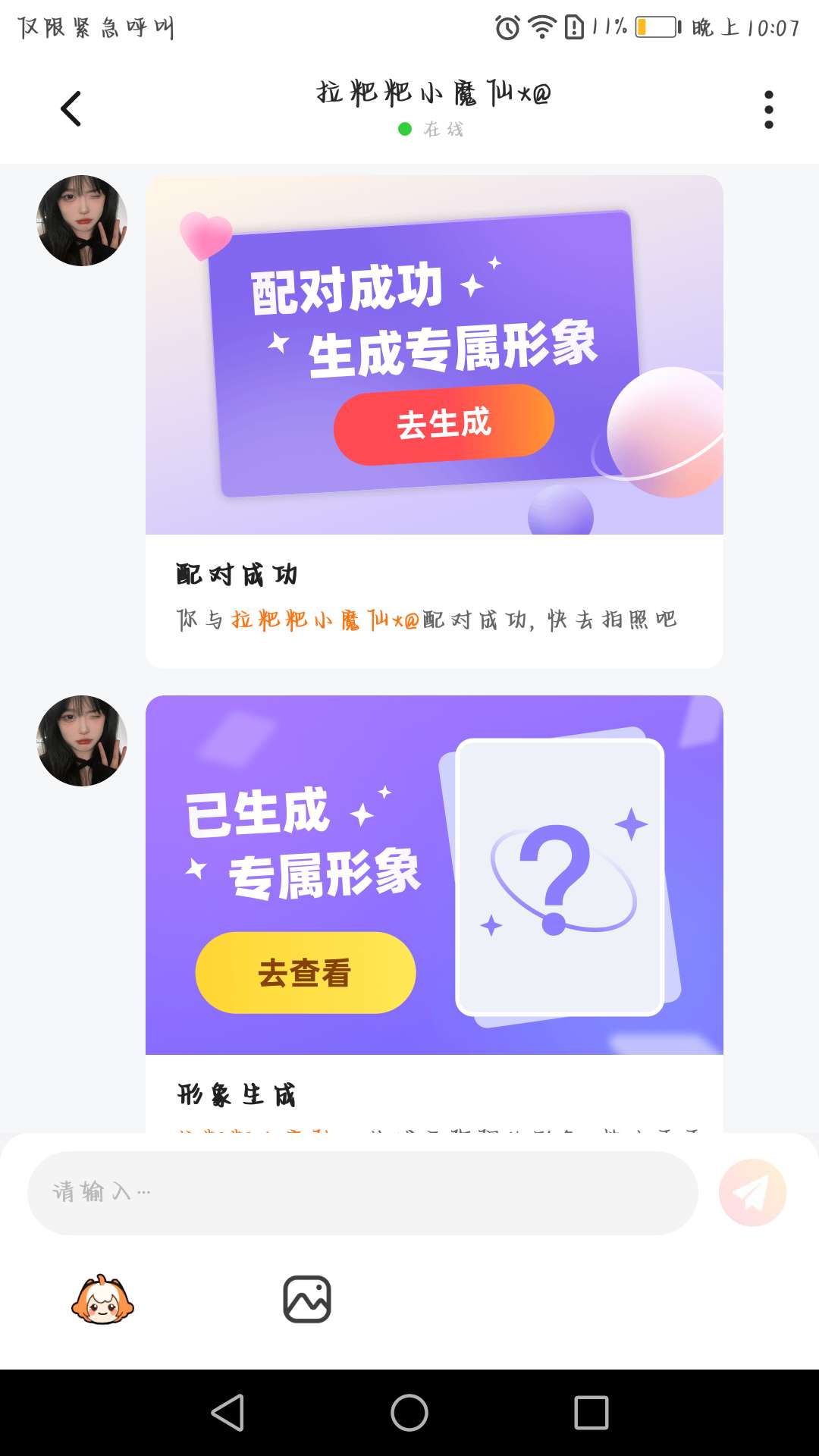The height and width of the screenshot is (1456, 819).
Task: Open the avatar beside the 配对成功 card
Action: (x=82, y=221)
